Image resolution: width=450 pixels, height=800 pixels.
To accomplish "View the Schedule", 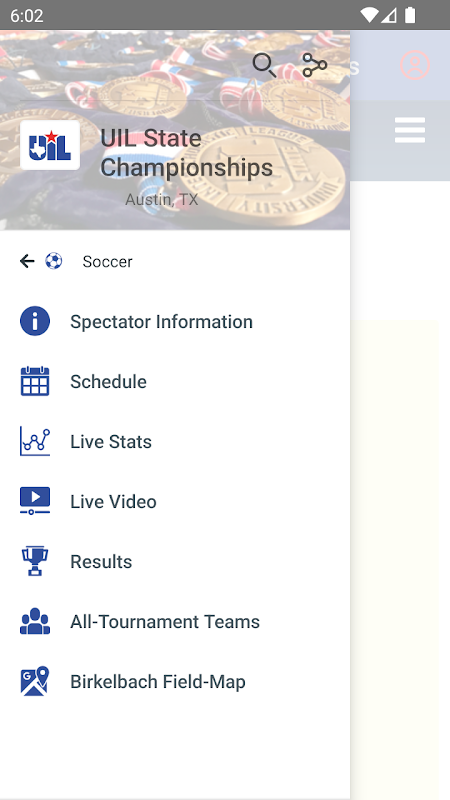I will [175, 382].
